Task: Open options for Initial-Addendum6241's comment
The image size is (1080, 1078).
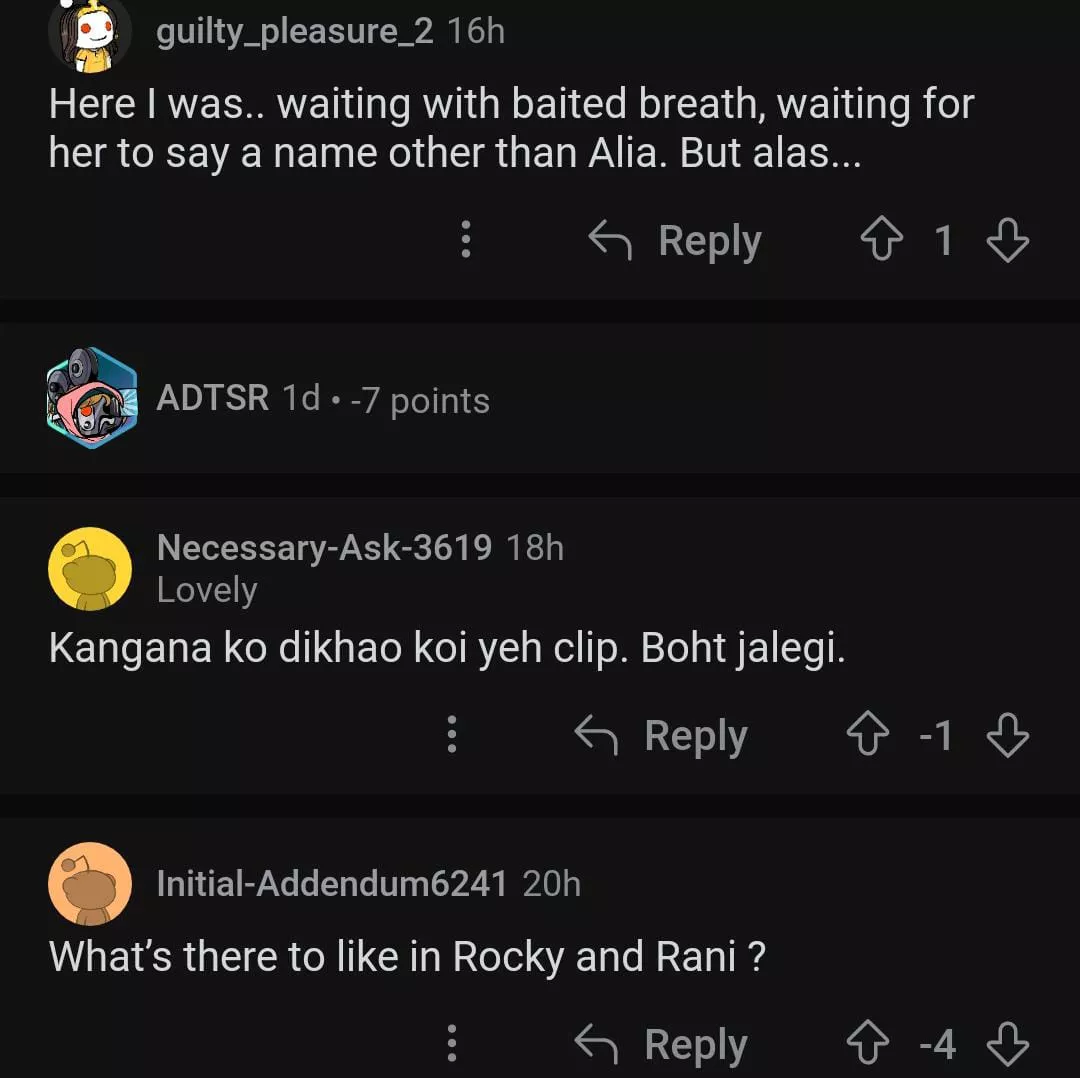Action: pos(452,1044)
